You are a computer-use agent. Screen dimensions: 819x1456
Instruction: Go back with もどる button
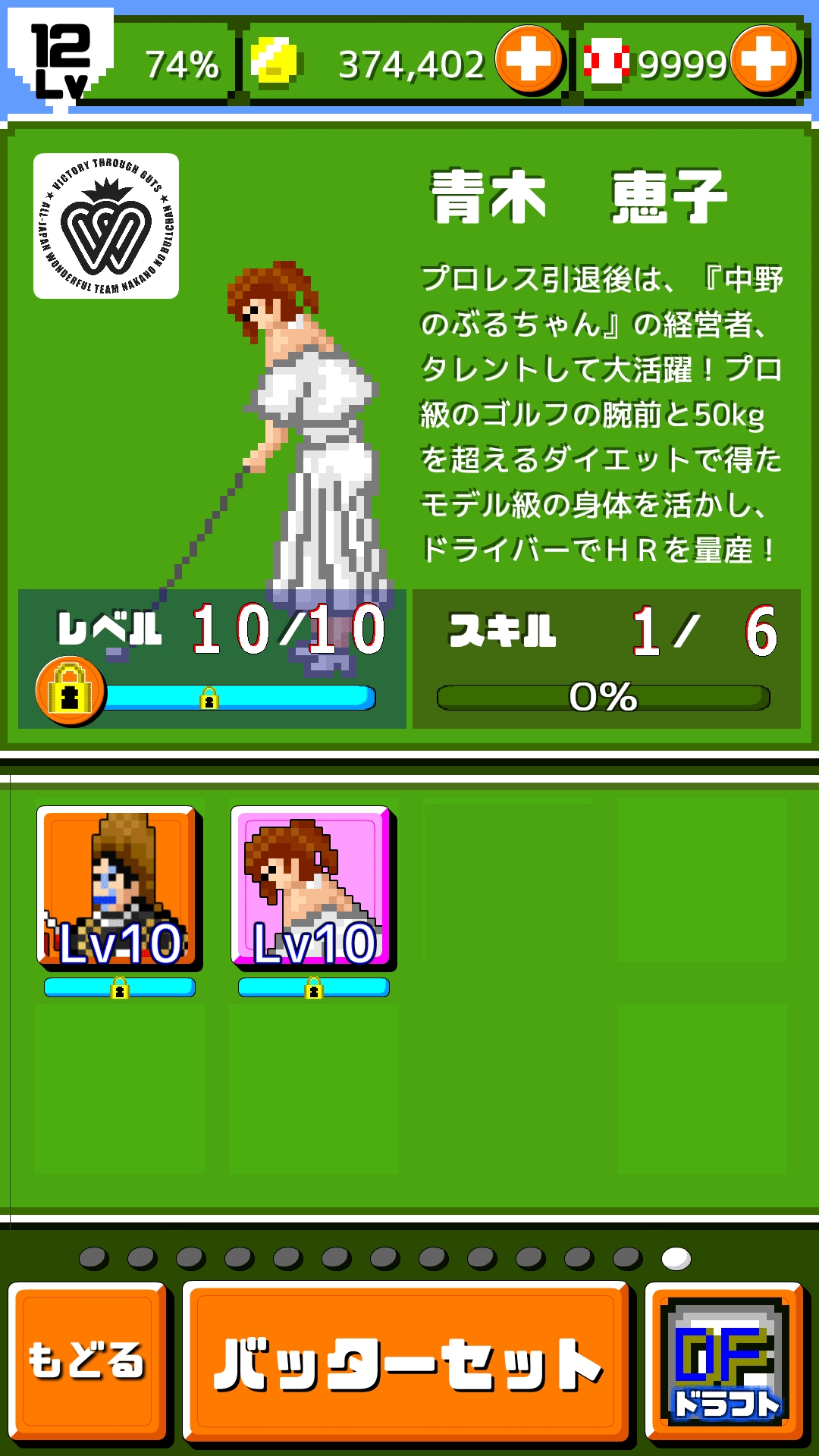[x=89, y=1362]
